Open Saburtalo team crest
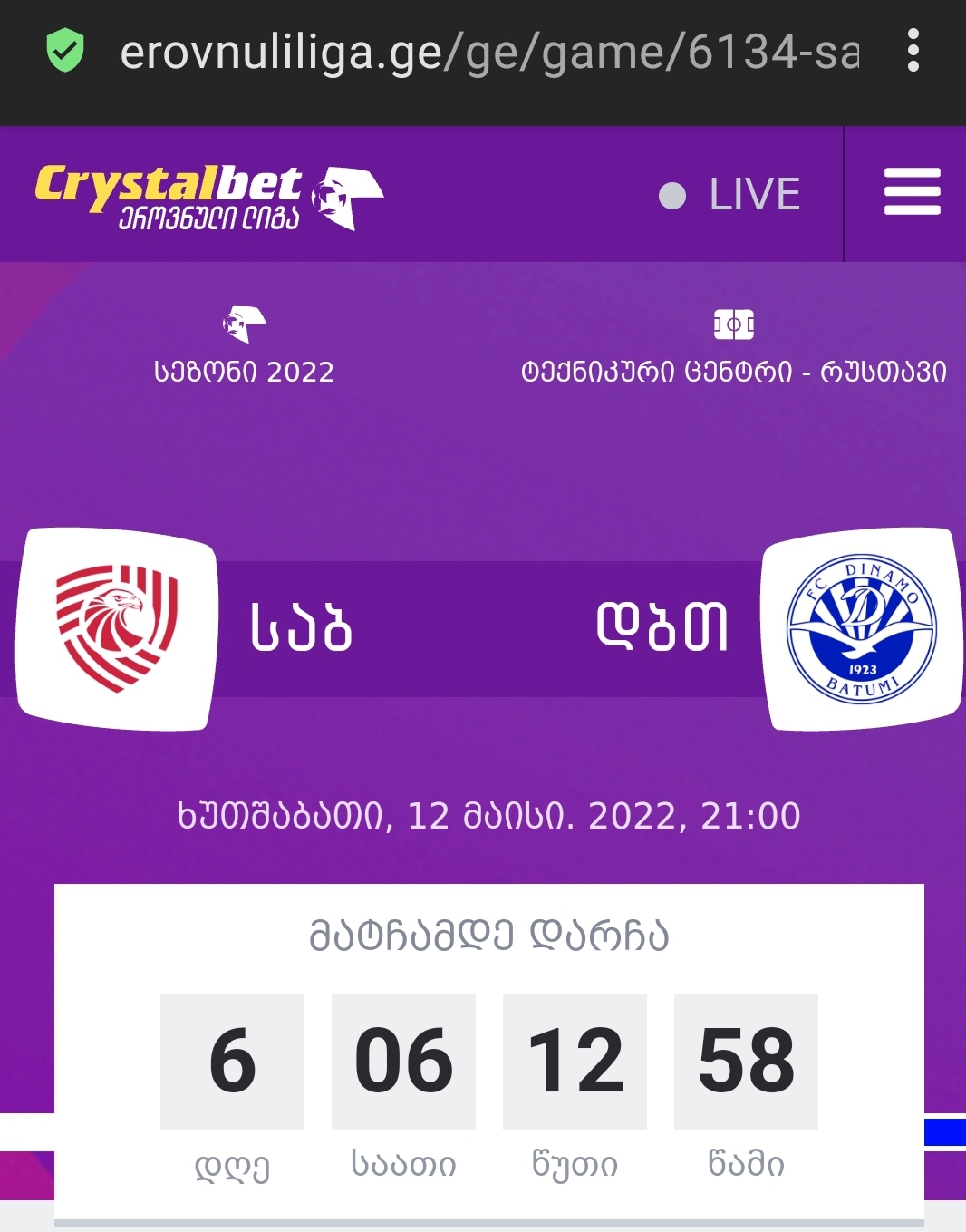The height and width of the screenshot is (1232, 966). click(117, 629)
